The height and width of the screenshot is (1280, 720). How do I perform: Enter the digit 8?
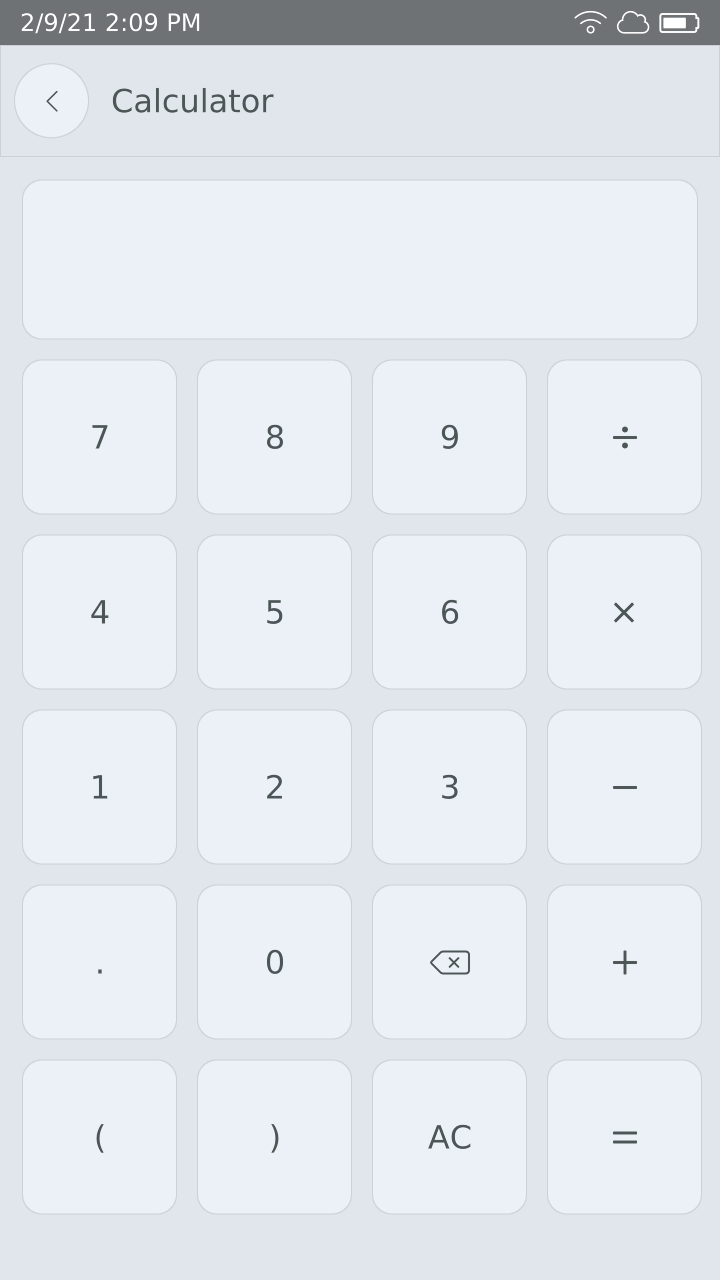point(274,437)
